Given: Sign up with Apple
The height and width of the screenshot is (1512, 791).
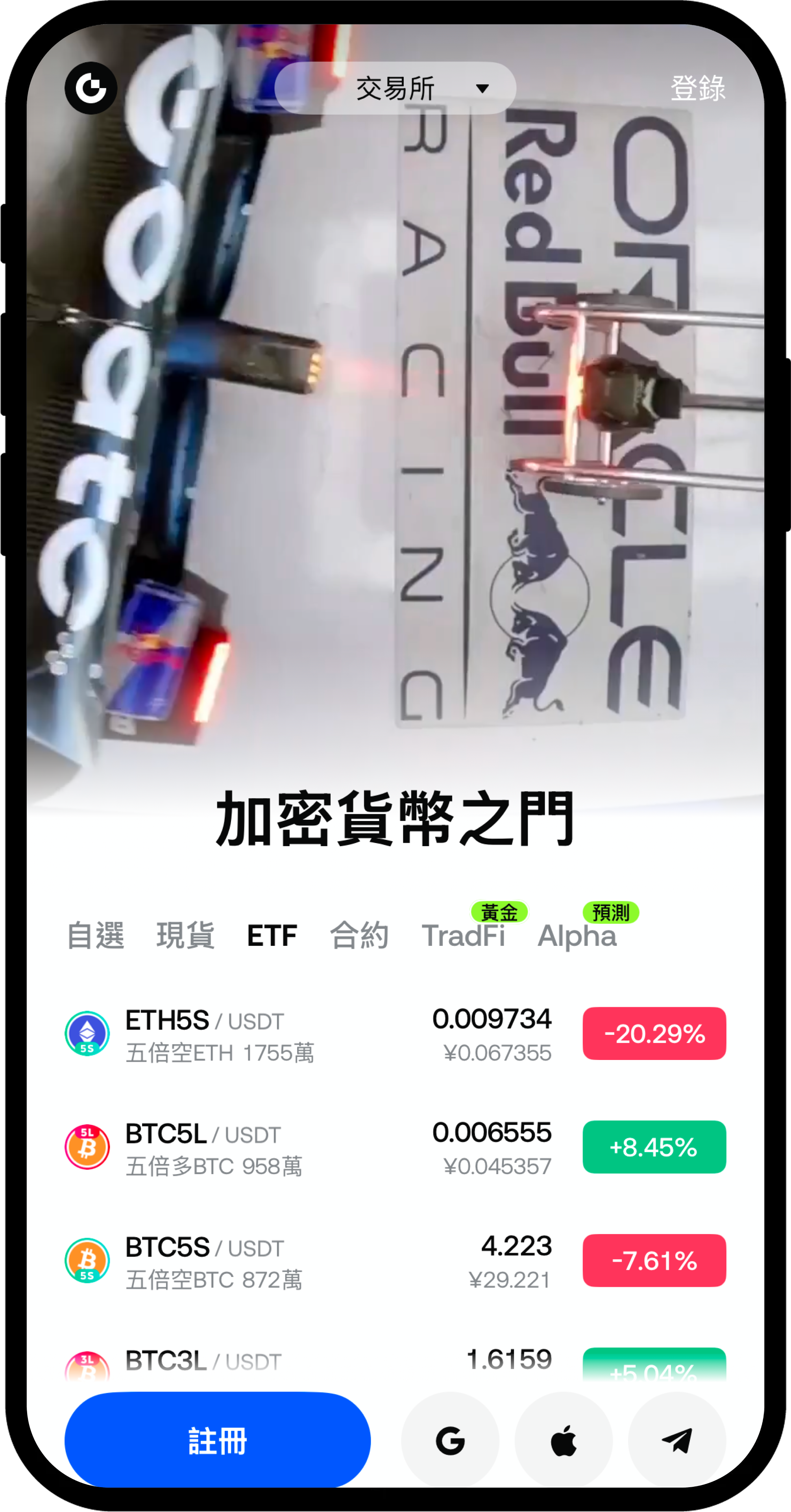Looking at the screenshot, I should pyautogui.click(x=563, y=1440).
